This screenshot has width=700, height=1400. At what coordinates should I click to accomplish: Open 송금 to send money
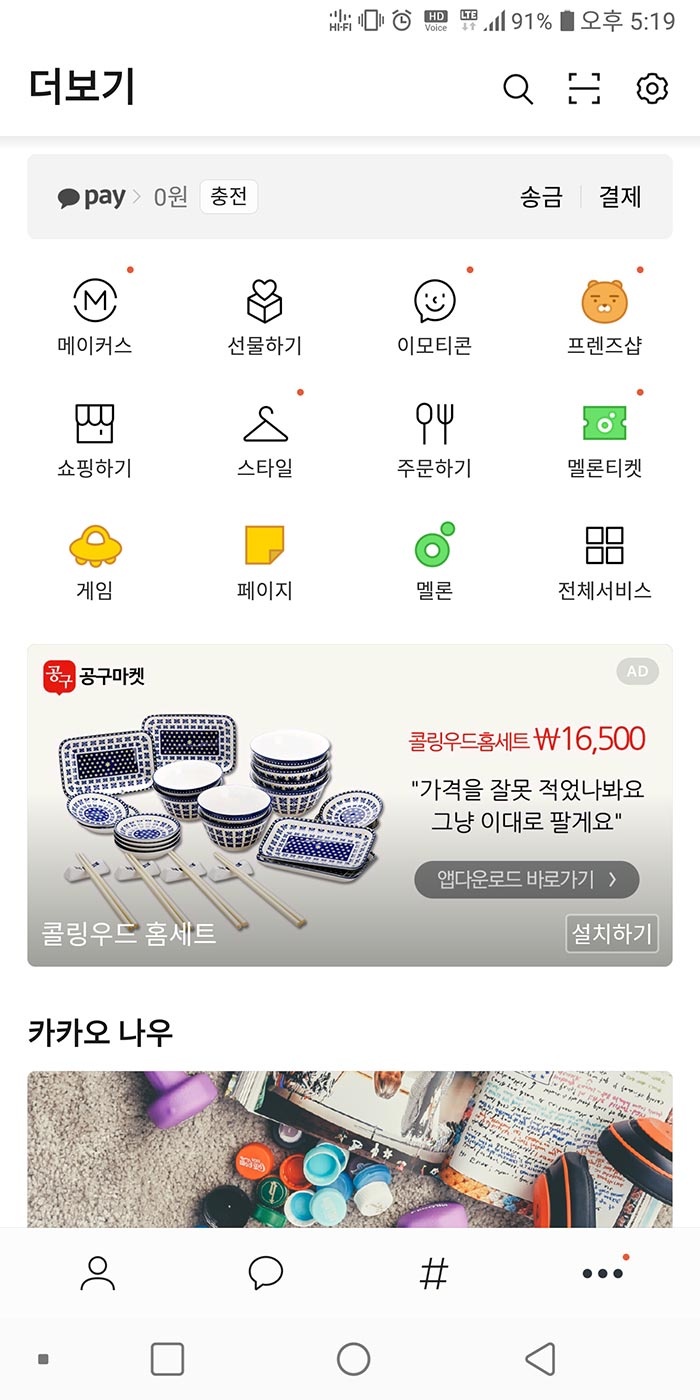(x=541, y=197)
